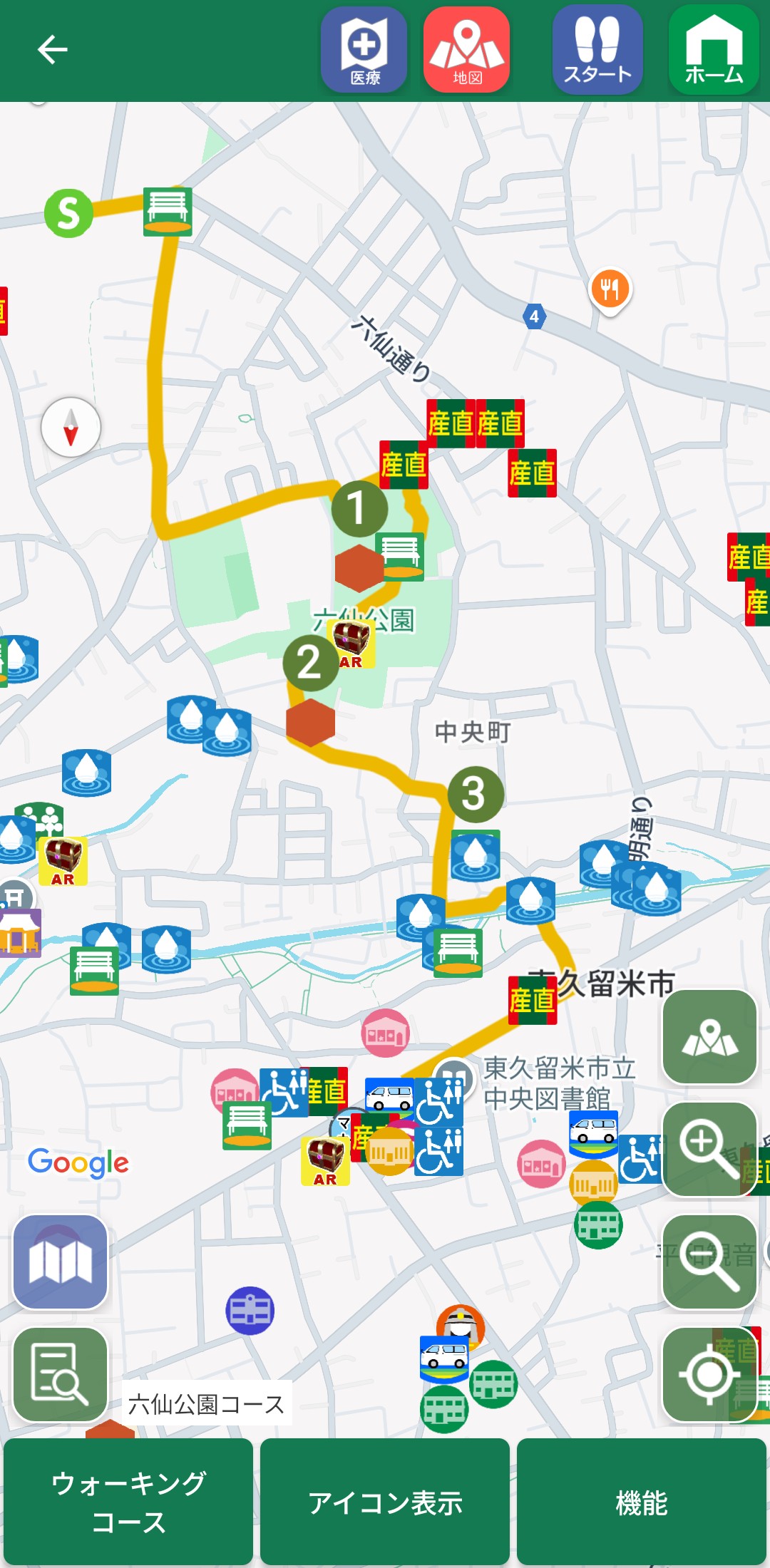Zoom in with the magnifier plus button
The width and height of the screenshot is (770, 1568).
(x=709, y=1149)
